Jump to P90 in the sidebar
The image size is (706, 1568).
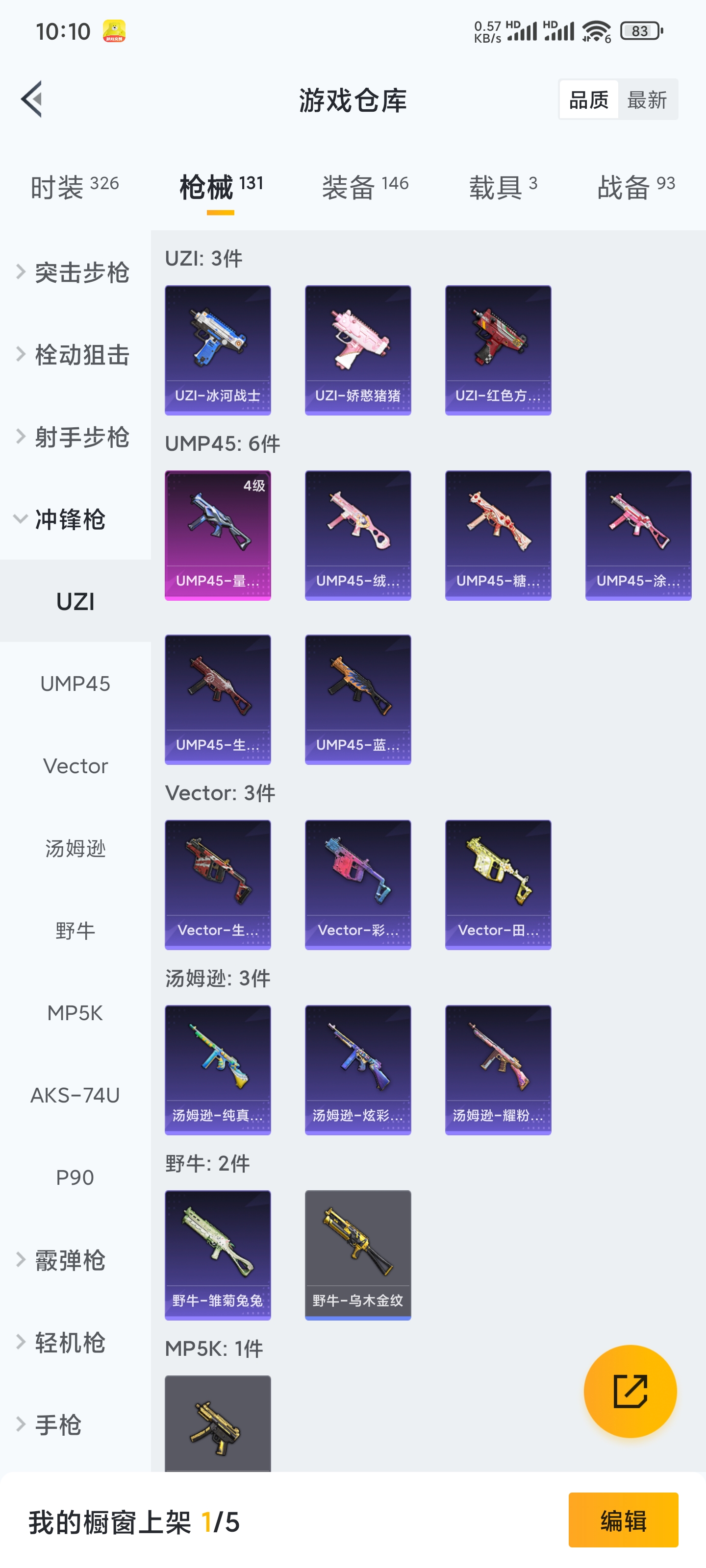(x=76, y=1177)
